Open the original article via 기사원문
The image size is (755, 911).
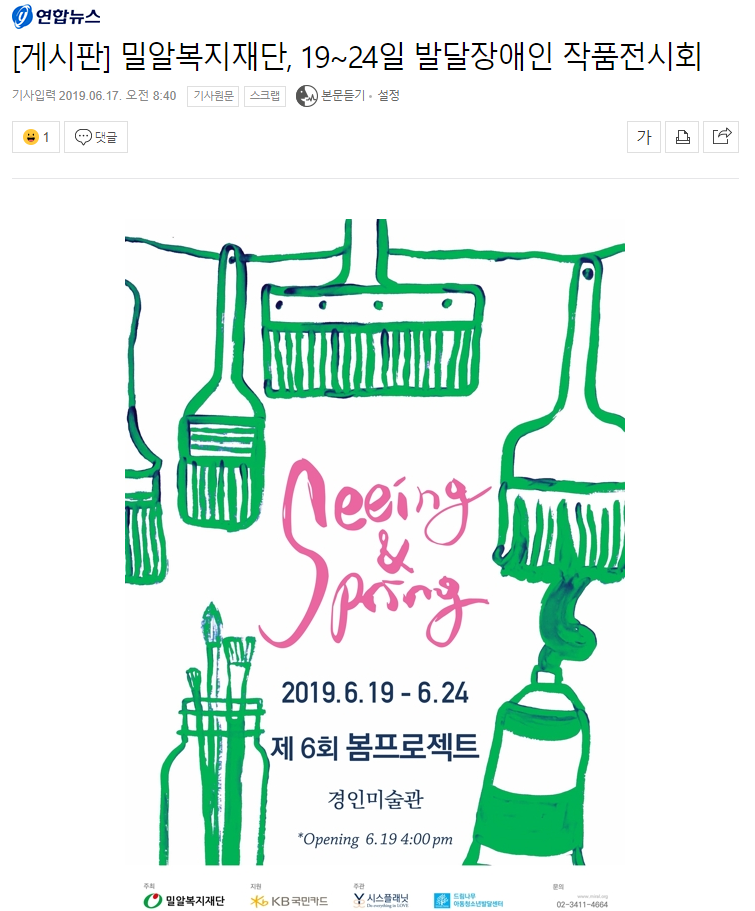point(212,96)
